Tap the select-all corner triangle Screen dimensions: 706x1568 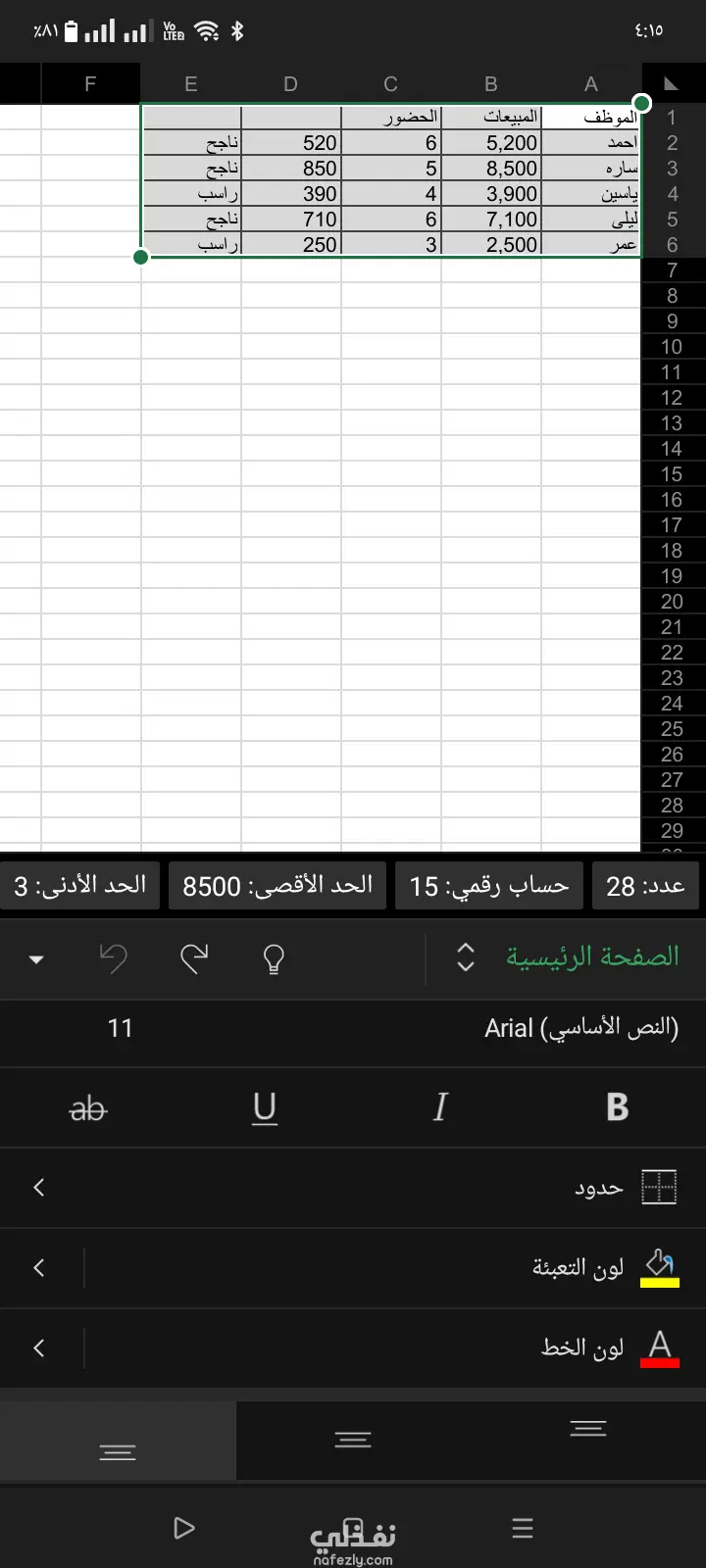[x=672, y=84]
